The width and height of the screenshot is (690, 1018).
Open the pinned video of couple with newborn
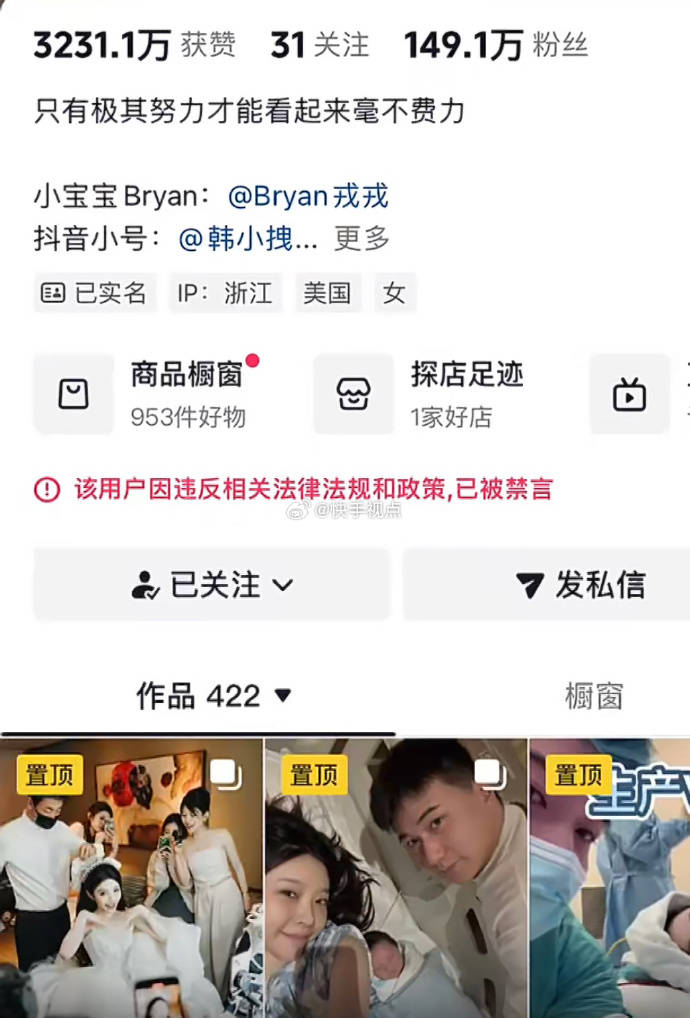click(396, 880)
